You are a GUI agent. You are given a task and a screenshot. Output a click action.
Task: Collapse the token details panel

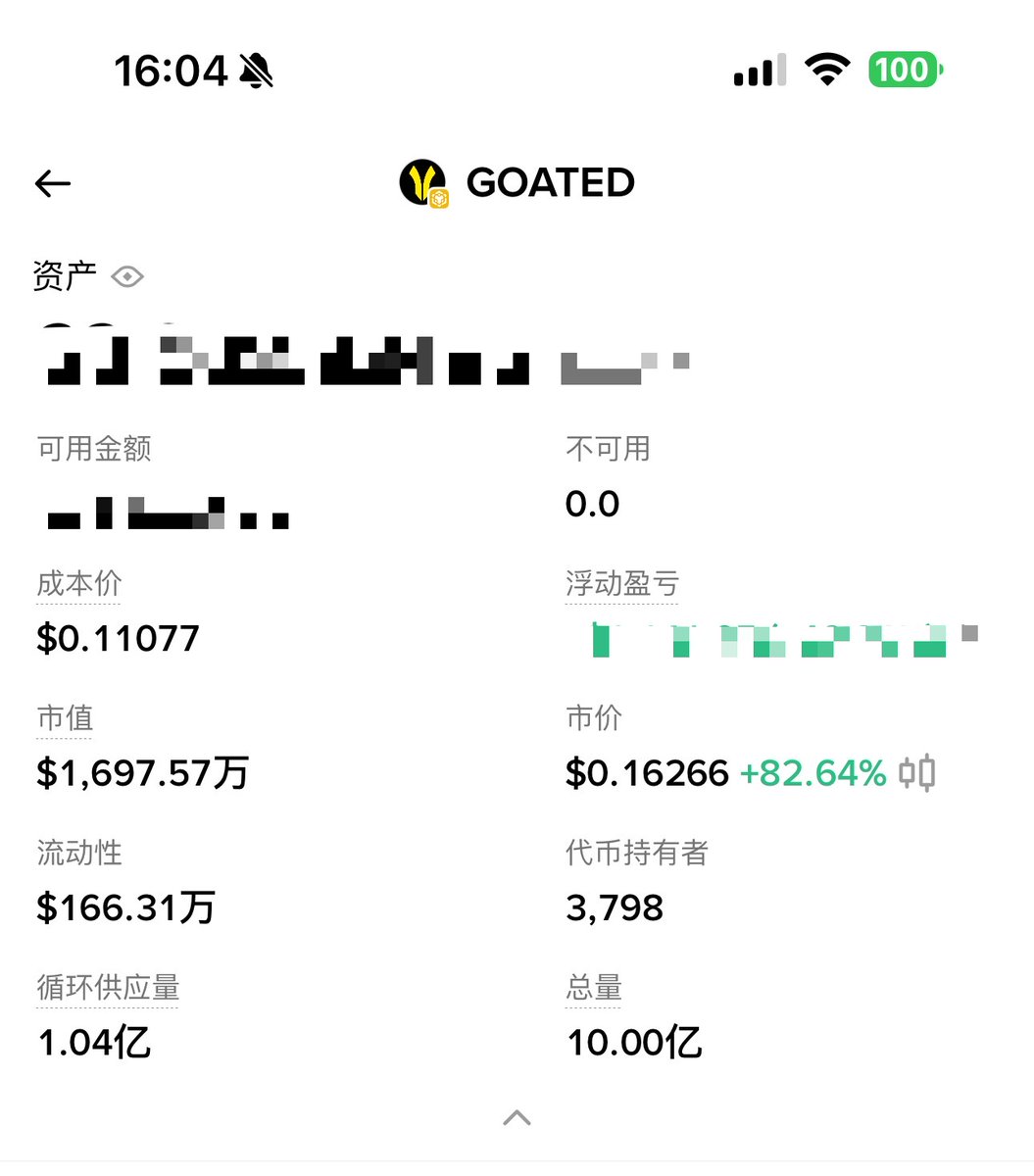pos(517,1118)
